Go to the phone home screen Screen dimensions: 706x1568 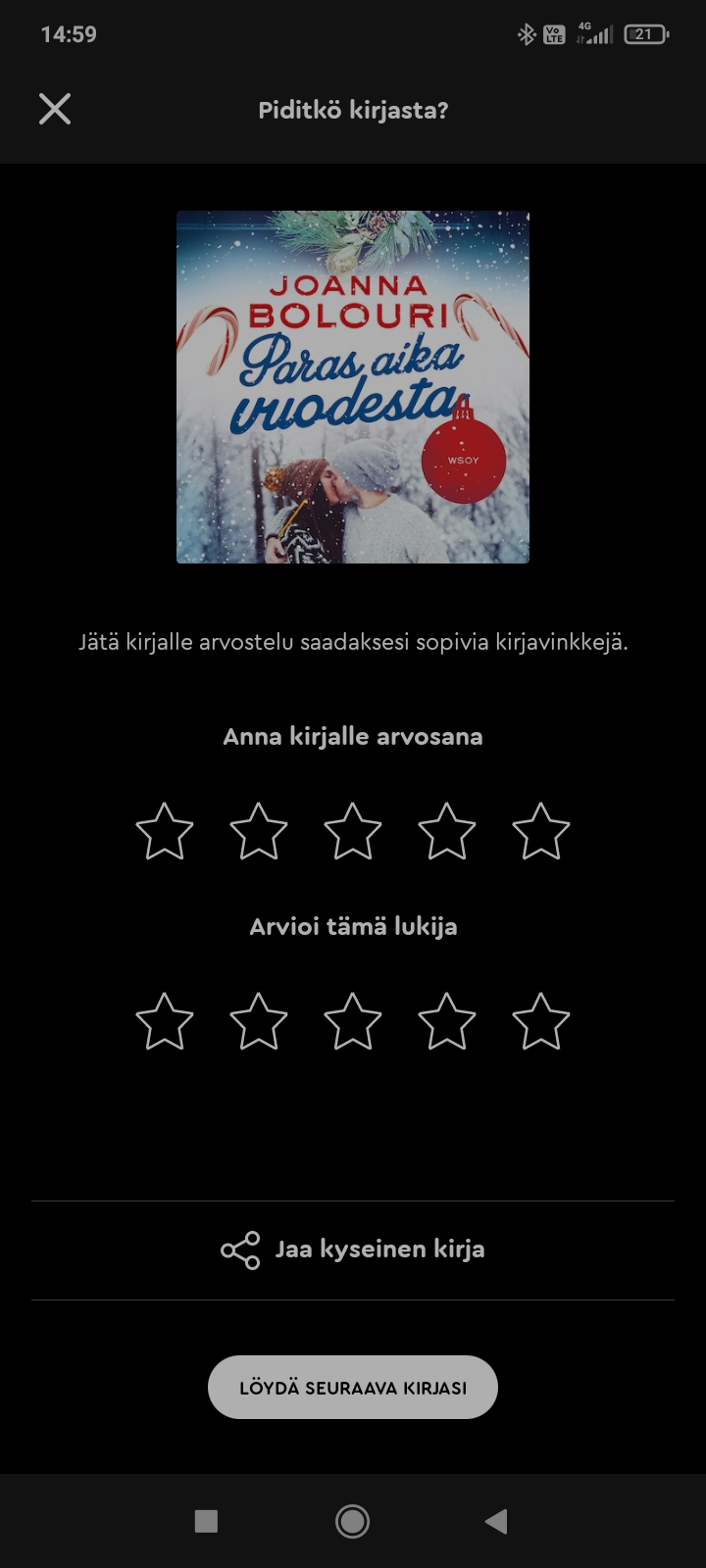pyautogui.click(x=353, y=1521)
